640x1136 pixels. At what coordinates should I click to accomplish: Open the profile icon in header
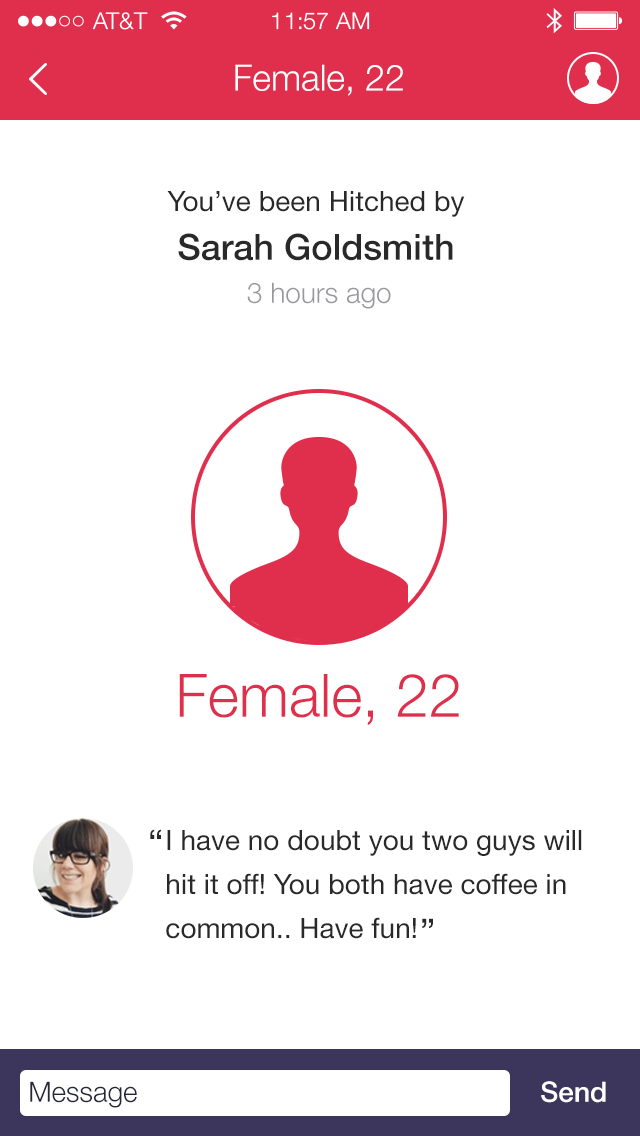[x=592, y=78]
